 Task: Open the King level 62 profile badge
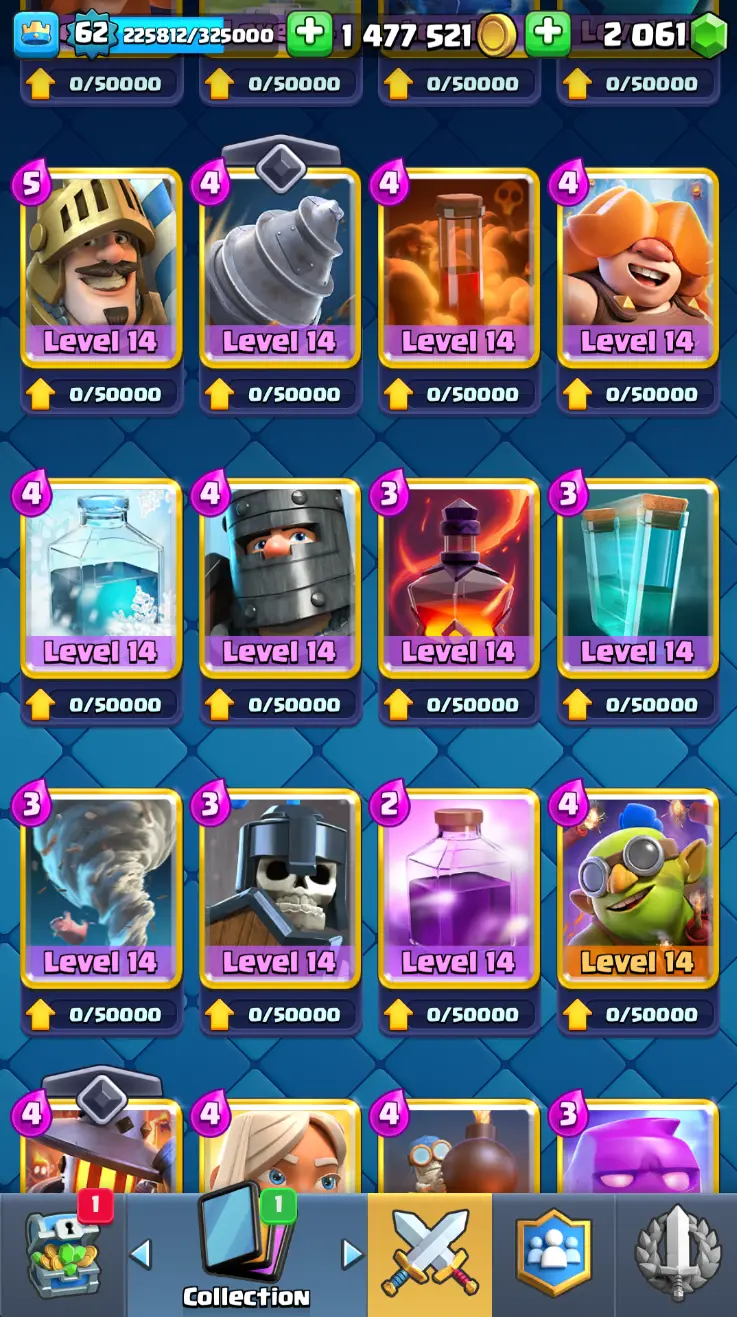[91, 34]
